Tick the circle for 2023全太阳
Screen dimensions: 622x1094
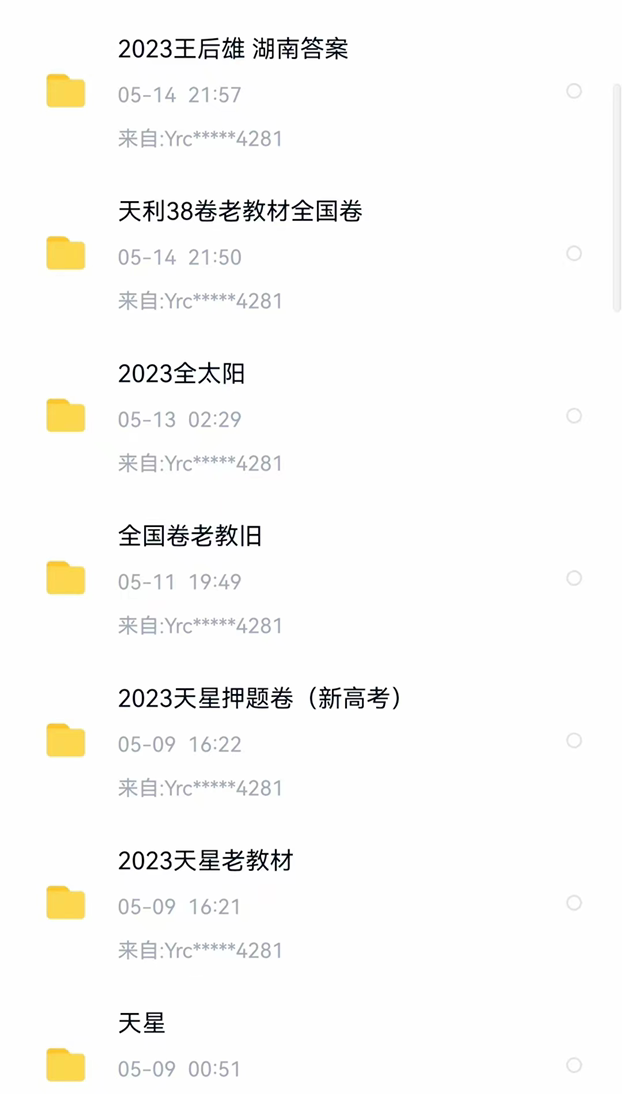[x=574, y=416]
